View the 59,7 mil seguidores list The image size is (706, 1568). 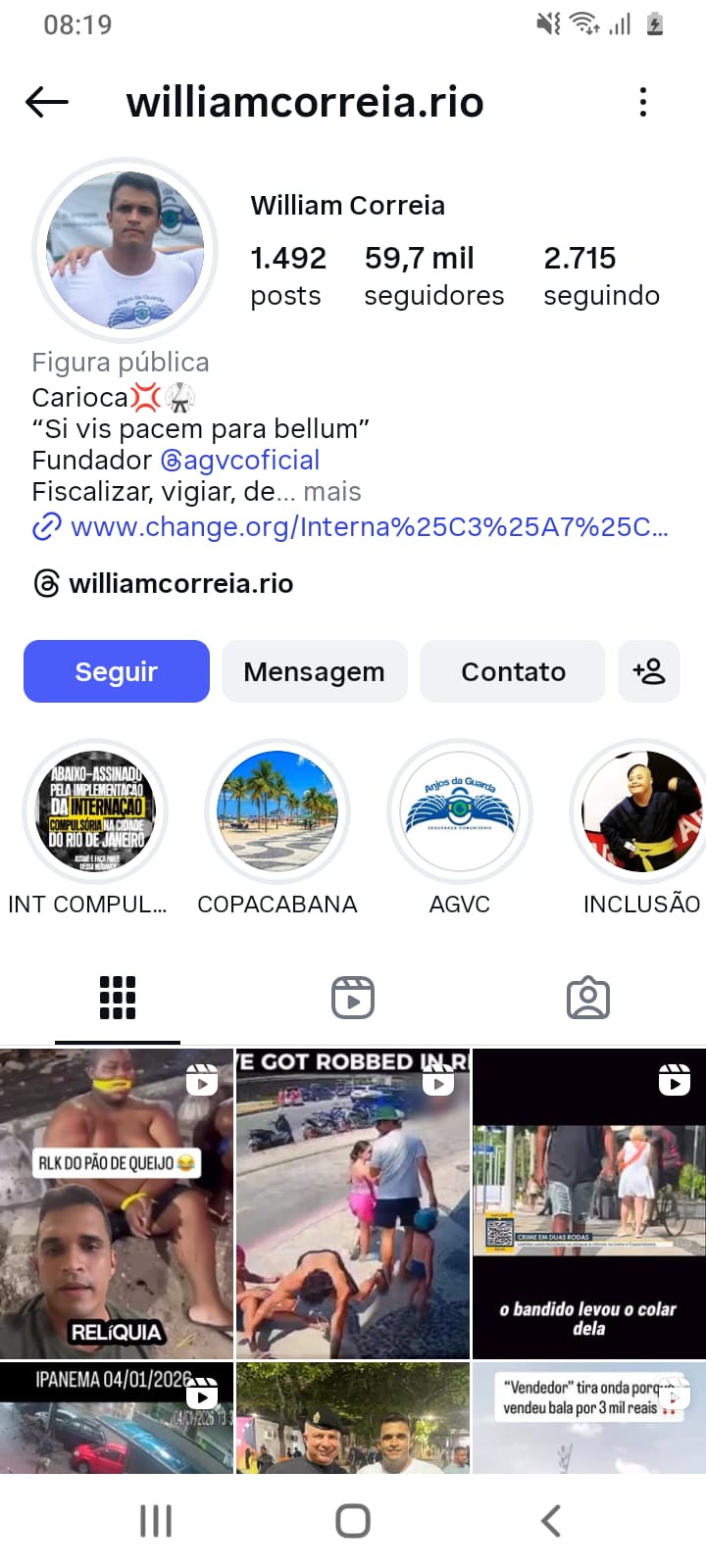click(x=433, y=275)
